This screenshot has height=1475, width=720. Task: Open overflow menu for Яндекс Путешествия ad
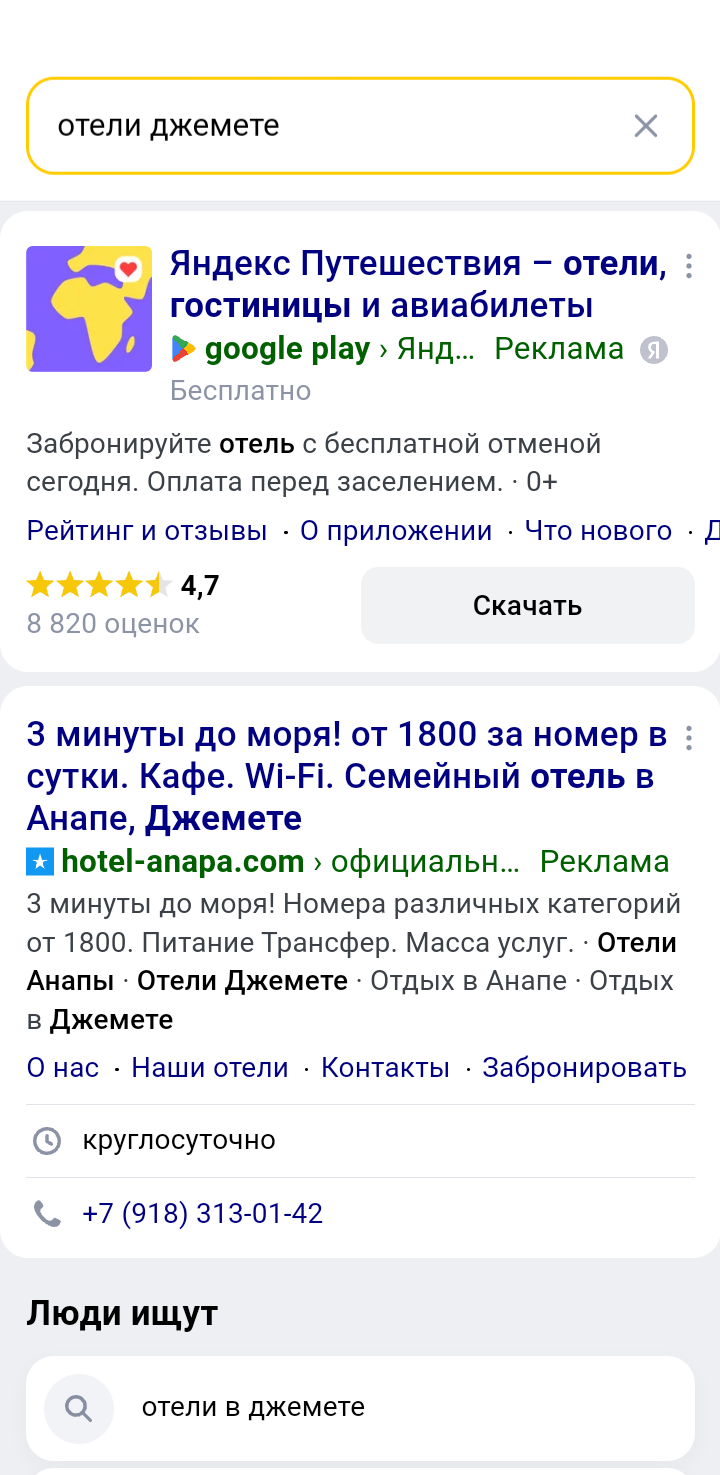tap(688, 266)
